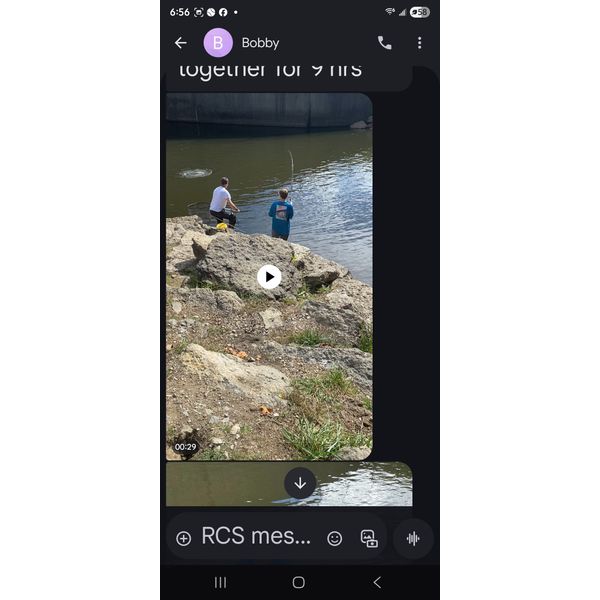
Task: Open Bobby's contact avatar
Action: click(x=218, y=43)
